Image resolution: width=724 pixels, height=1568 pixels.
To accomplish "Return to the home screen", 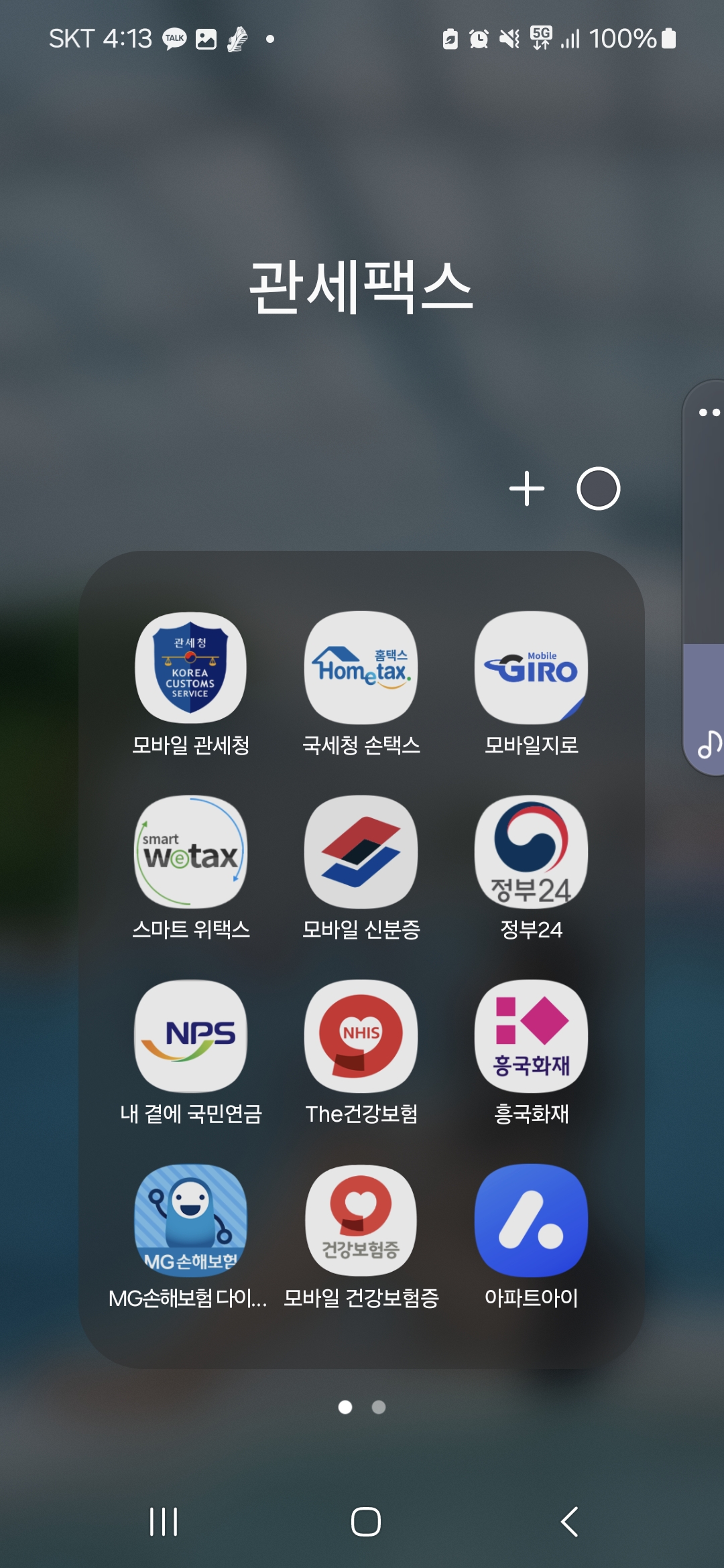I will [x=366, y=1522].
